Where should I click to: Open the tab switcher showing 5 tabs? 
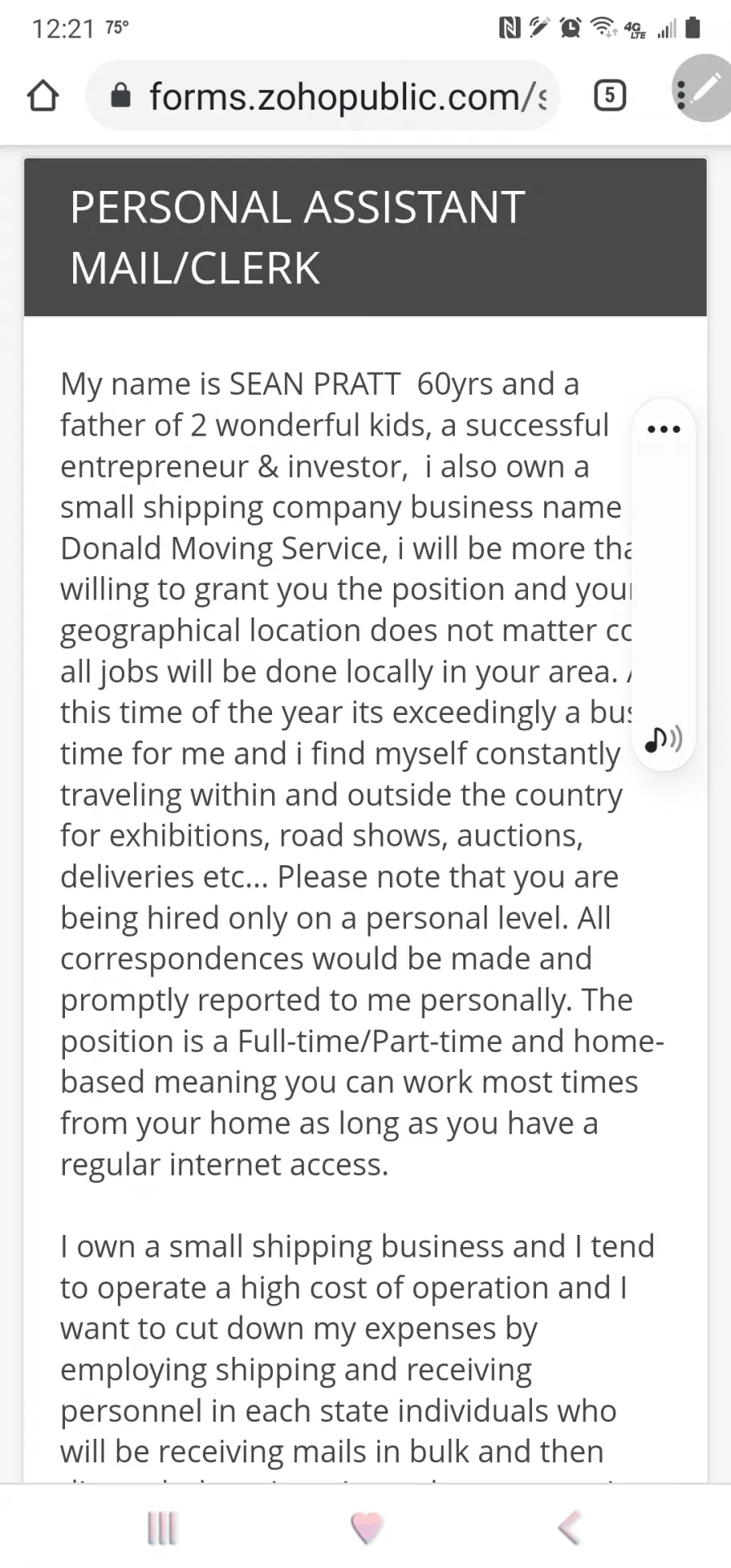click(610, 96)
